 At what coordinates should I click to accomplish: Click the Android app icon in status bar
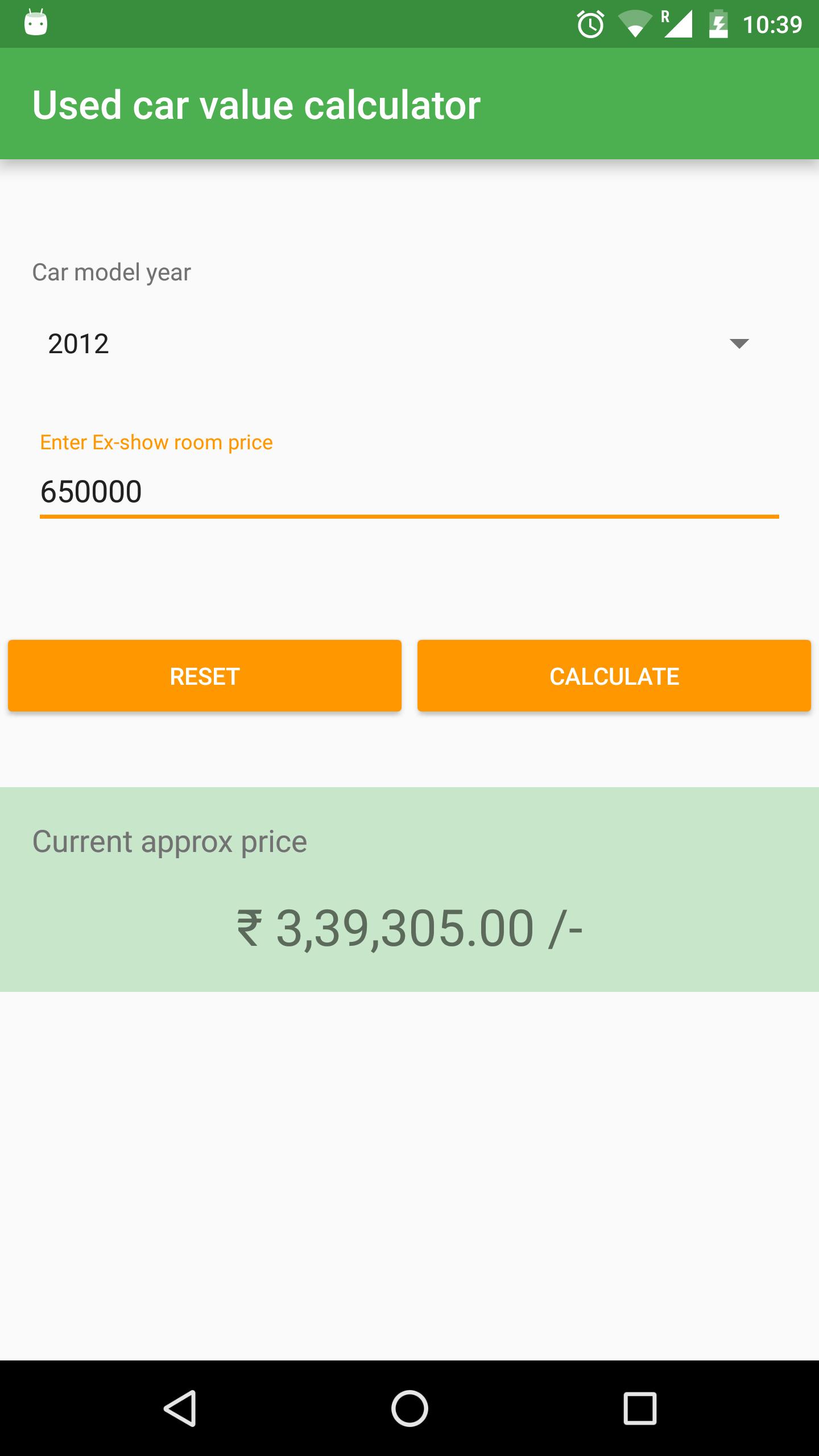(x=35, y=24)
